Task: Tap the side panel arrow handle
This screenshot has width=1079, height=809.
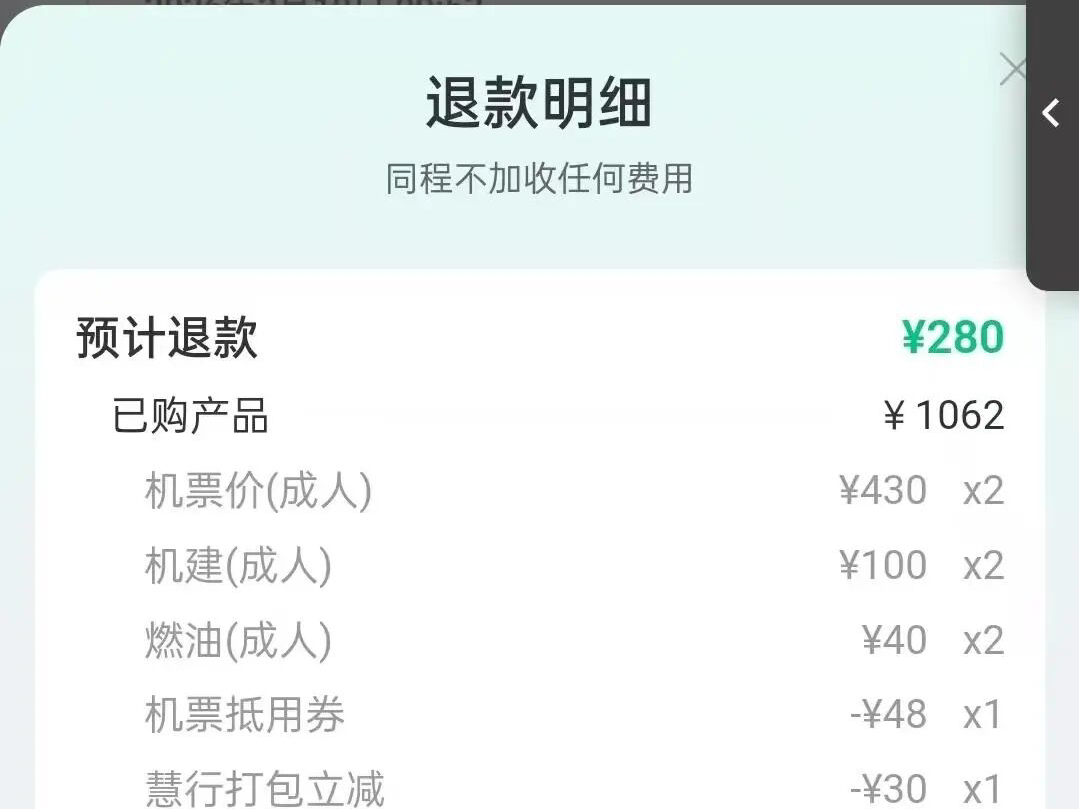Action: point(1051,113)
